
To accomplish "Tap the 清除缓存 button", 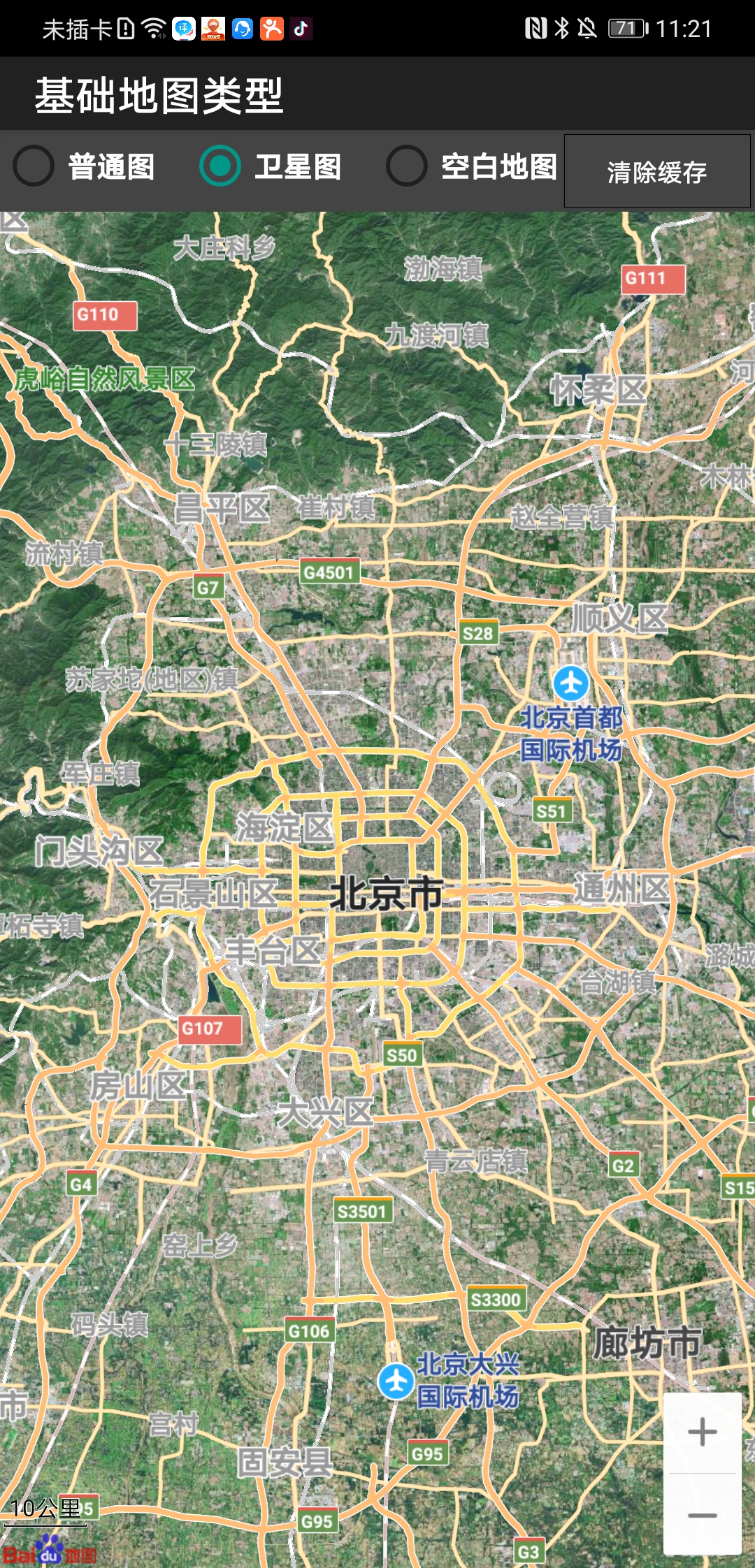I will tap(656, 171).
